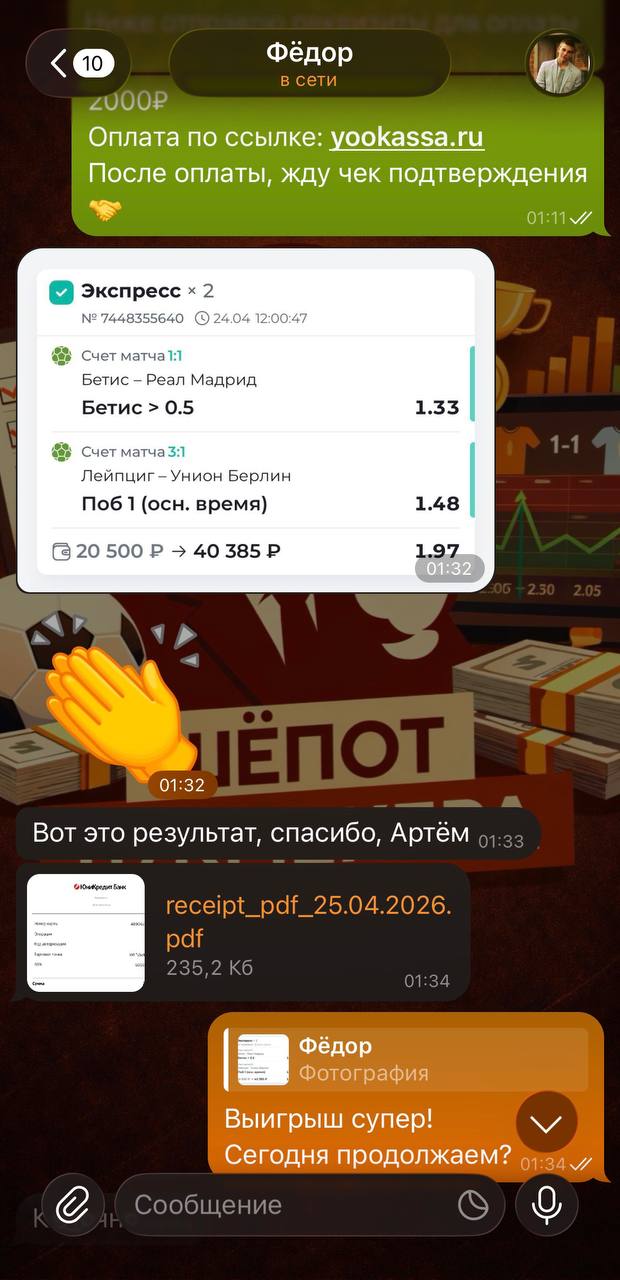Image resolution: width=620 pixels, height=1280 pixels.
Task: Follow the yookassa.ru payment link
Action: click(x=406, y=137)
